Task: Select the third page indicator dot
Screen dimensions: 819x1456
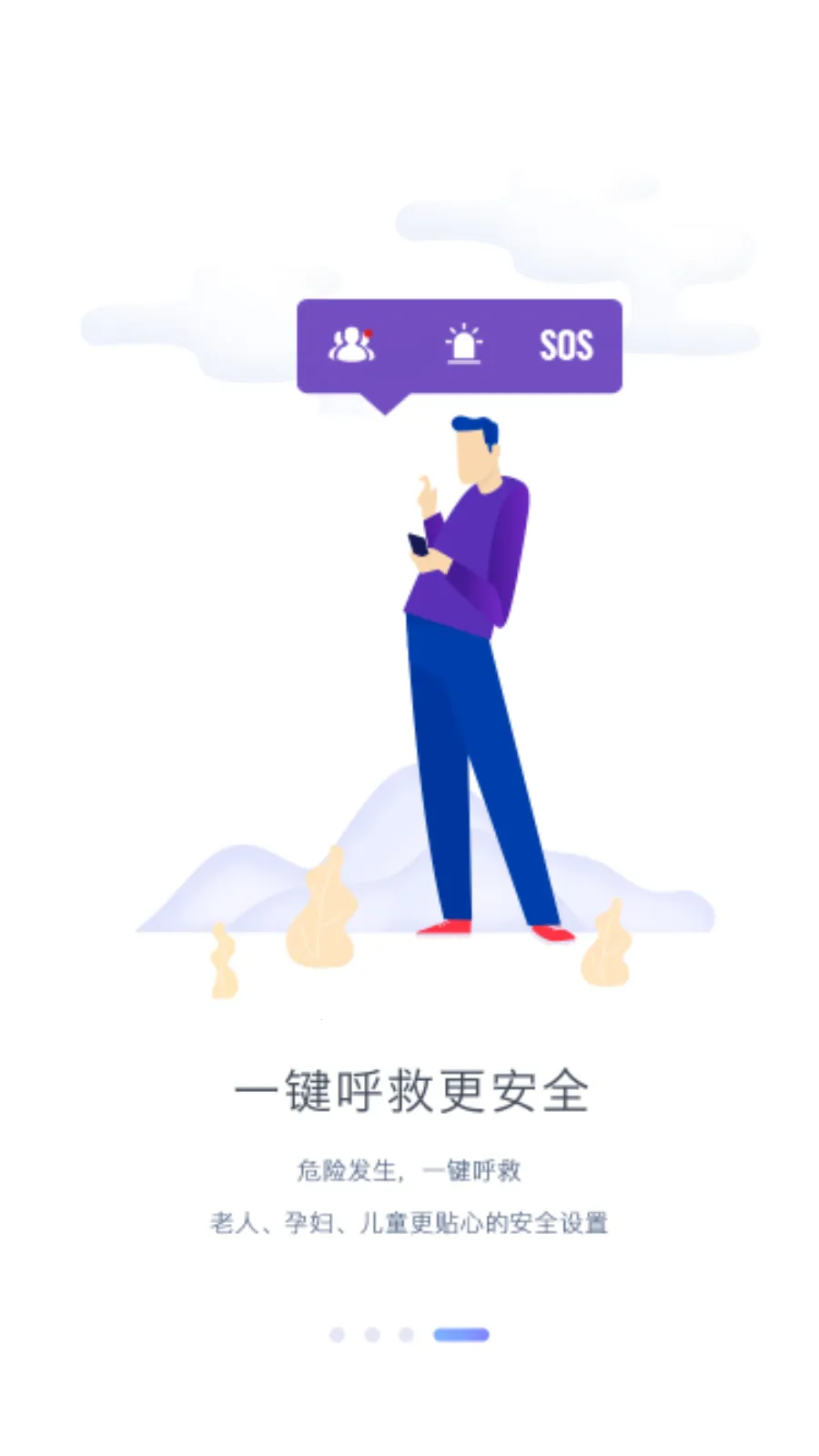Action: [x=406, y=1334]
